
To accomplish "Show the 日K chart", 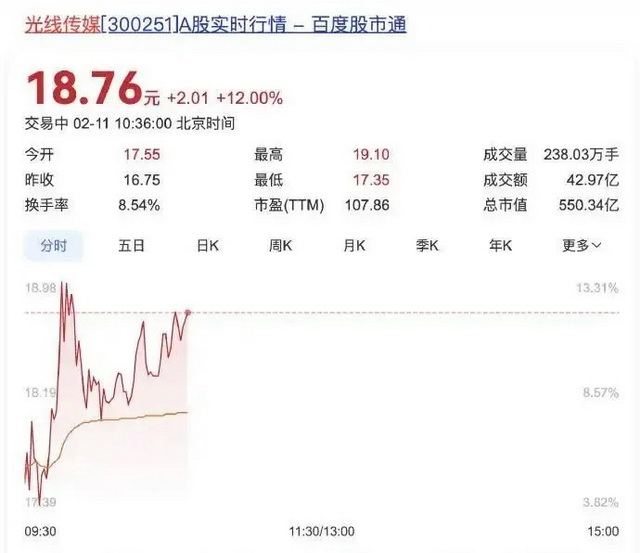I will point(207,245).
